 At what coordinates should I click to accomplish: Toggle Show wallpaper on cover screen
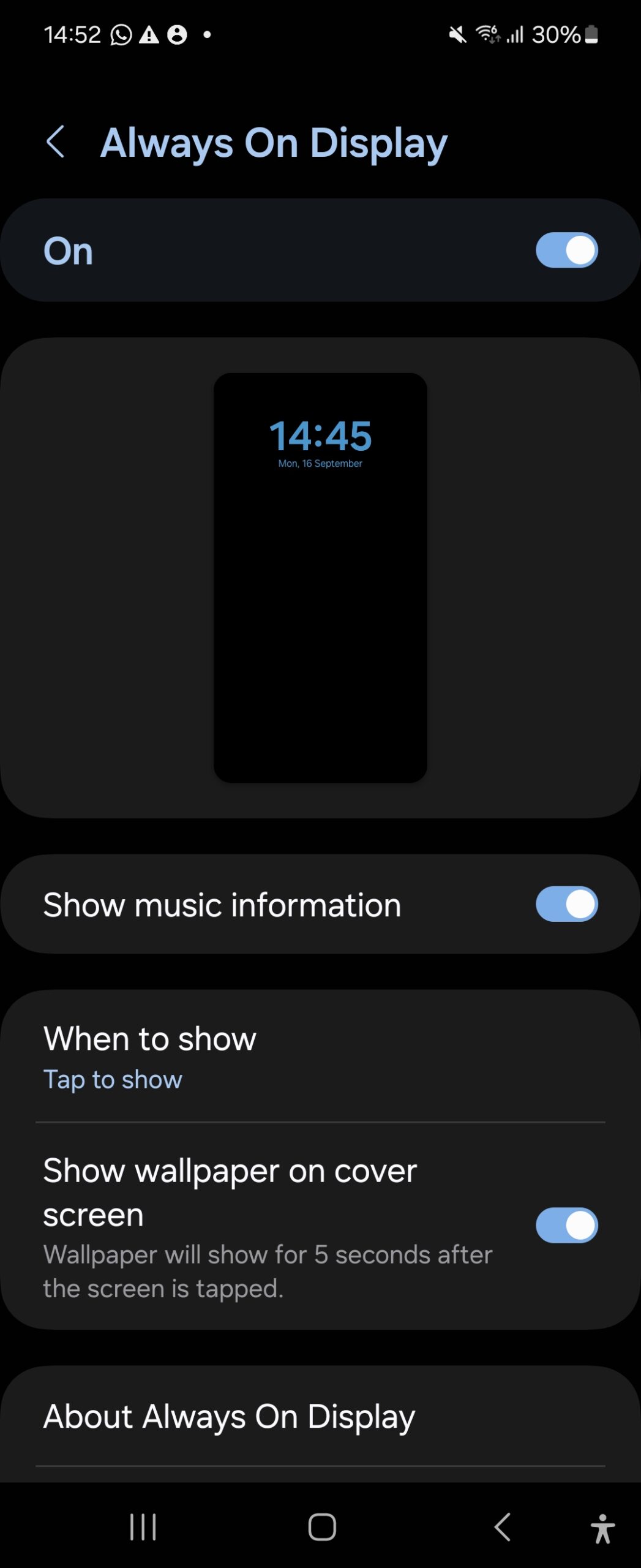[566, 1225]
